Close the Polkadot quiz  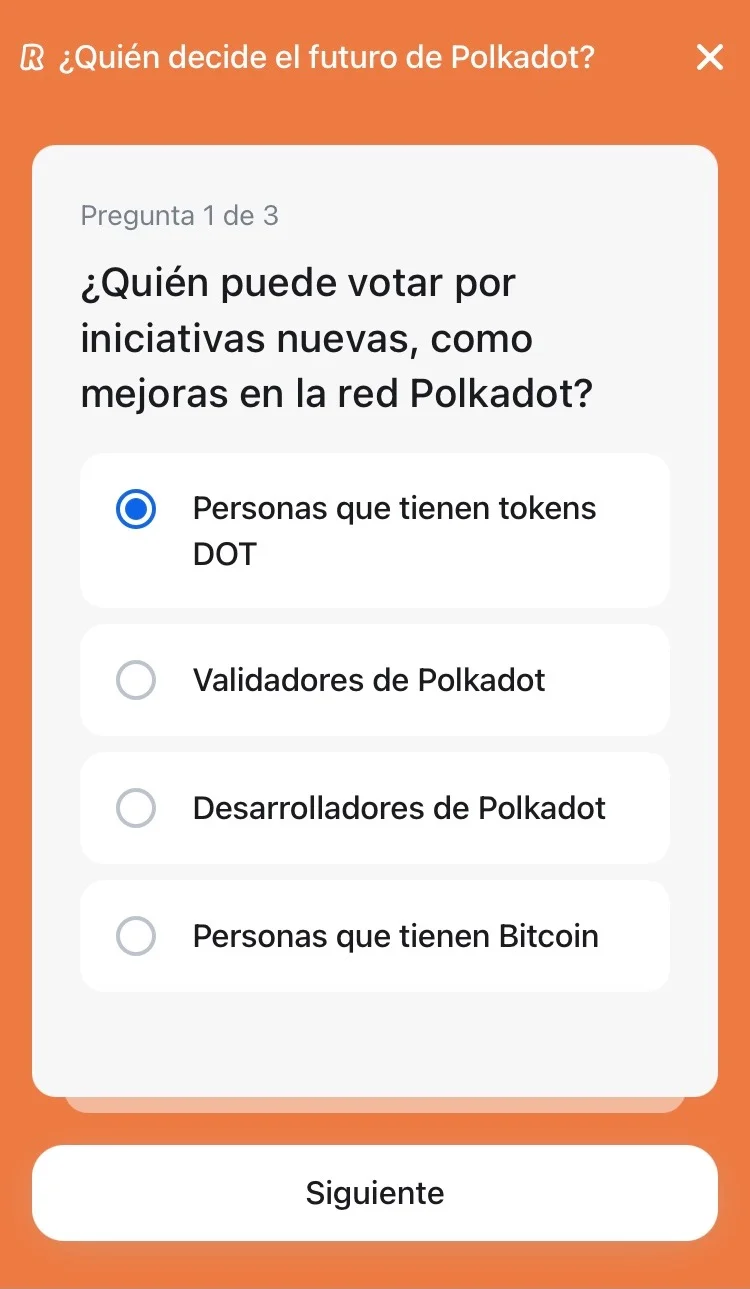pyautogui.click(x=709, y=58)
